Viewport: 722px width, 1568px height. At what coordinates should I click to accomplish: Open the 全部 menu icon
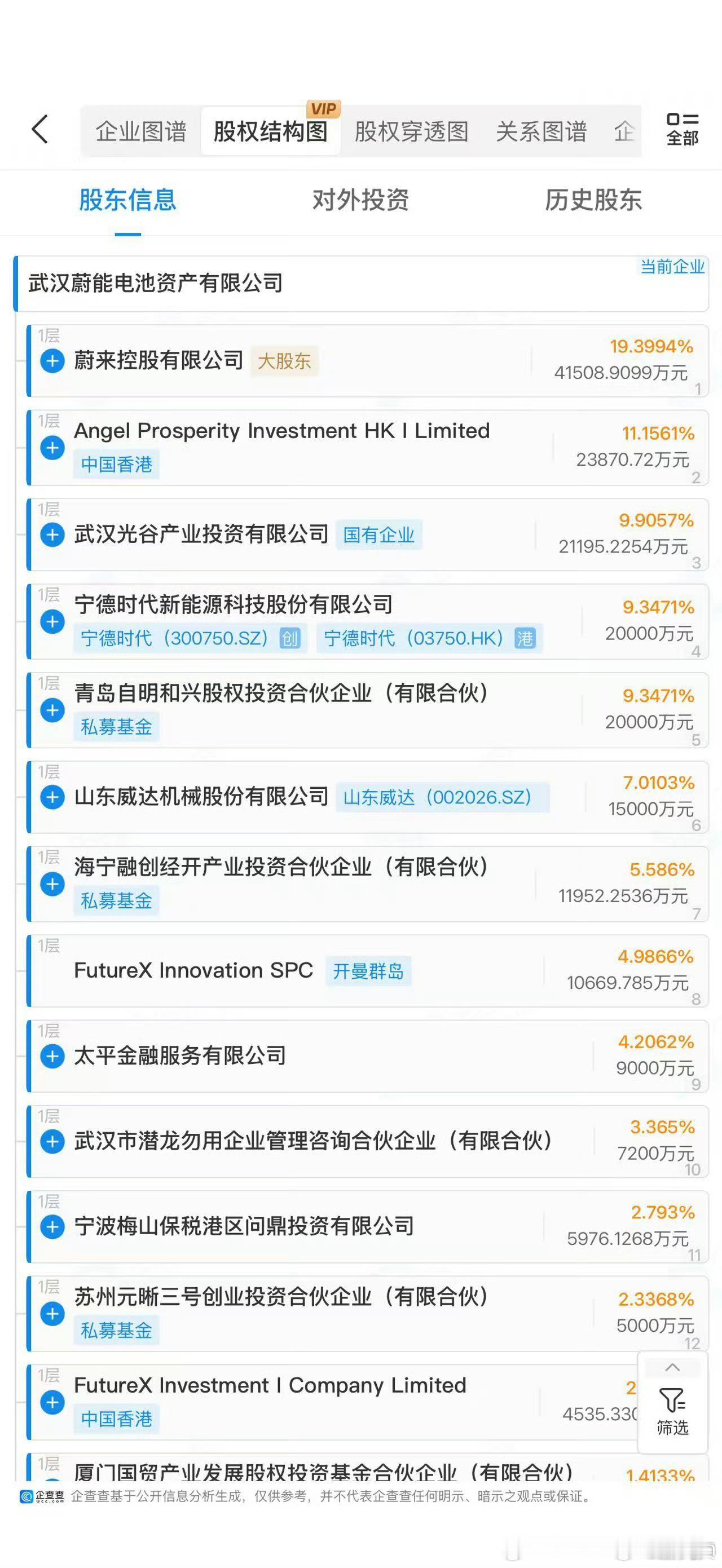(x=682, y=130)
